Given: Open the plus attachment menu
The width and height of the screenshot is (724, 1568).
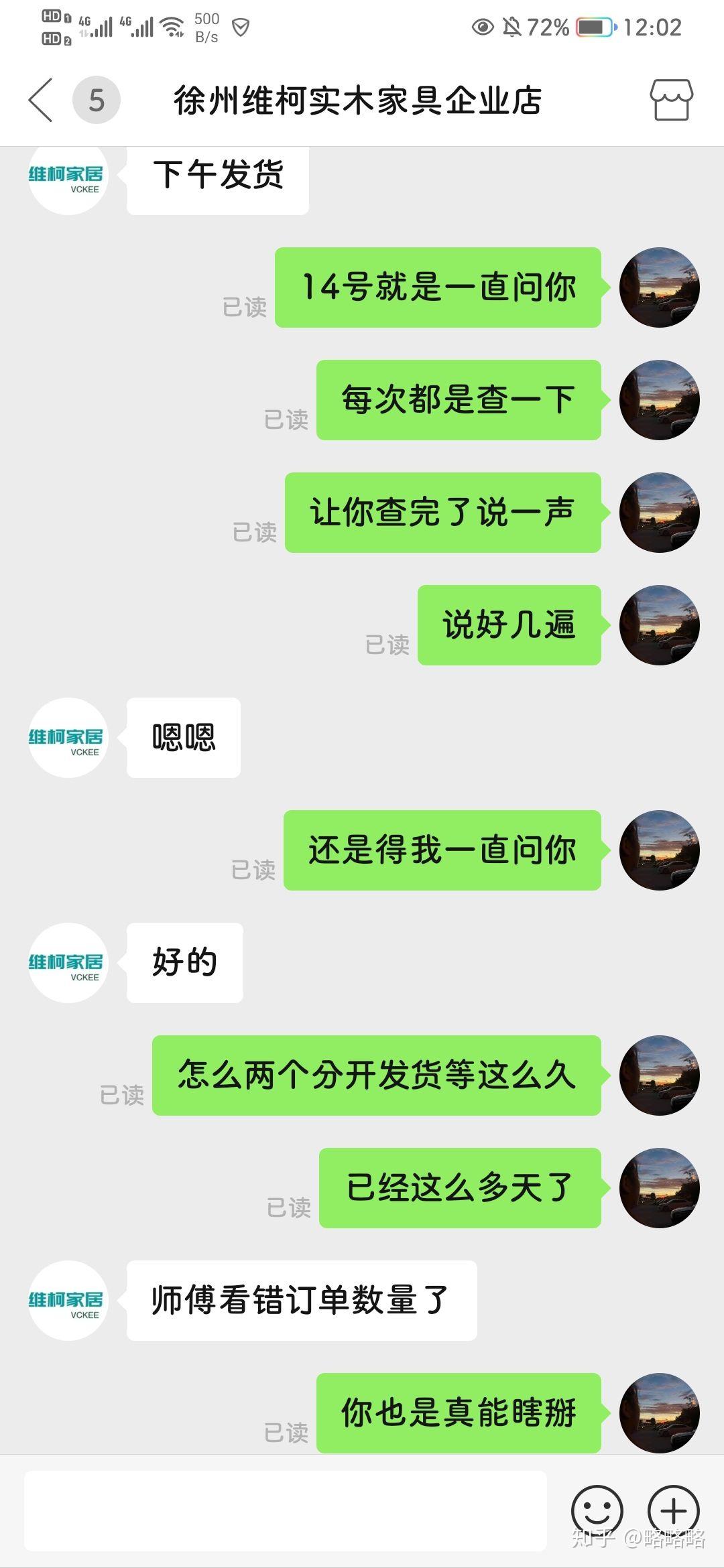Looking at the screenshot, I should (673, 1511).
